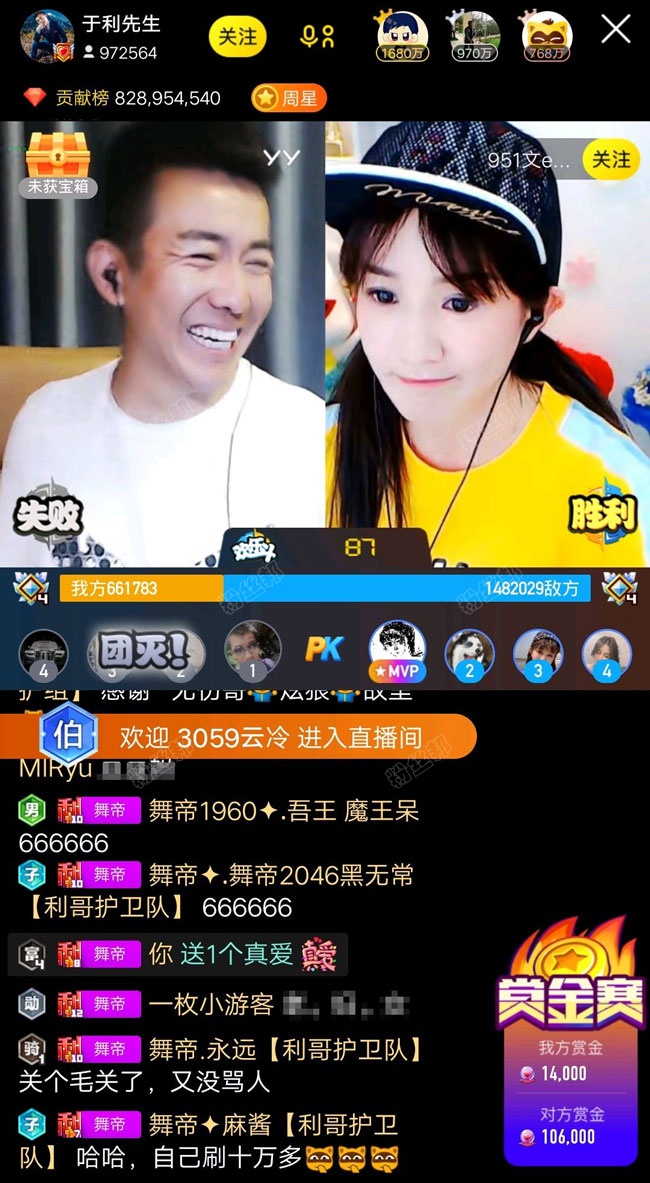Open the 周星 weekly star badge
Image resolution: width=650 pixels, height=1183 pixels.
coord(289,98)
